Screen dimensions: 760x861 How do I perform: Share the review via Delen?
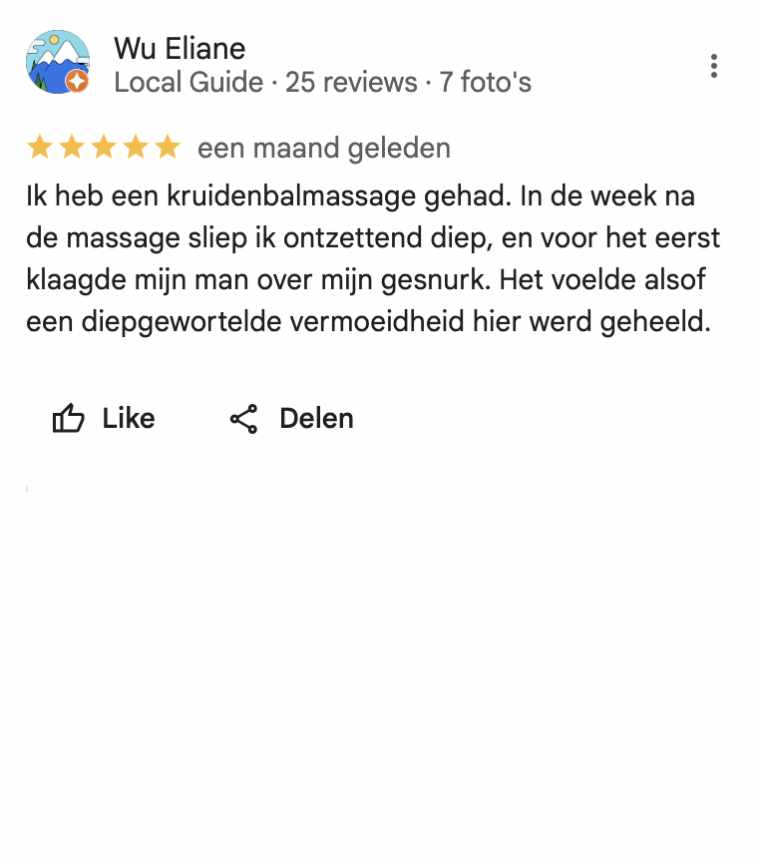(292, 418)
